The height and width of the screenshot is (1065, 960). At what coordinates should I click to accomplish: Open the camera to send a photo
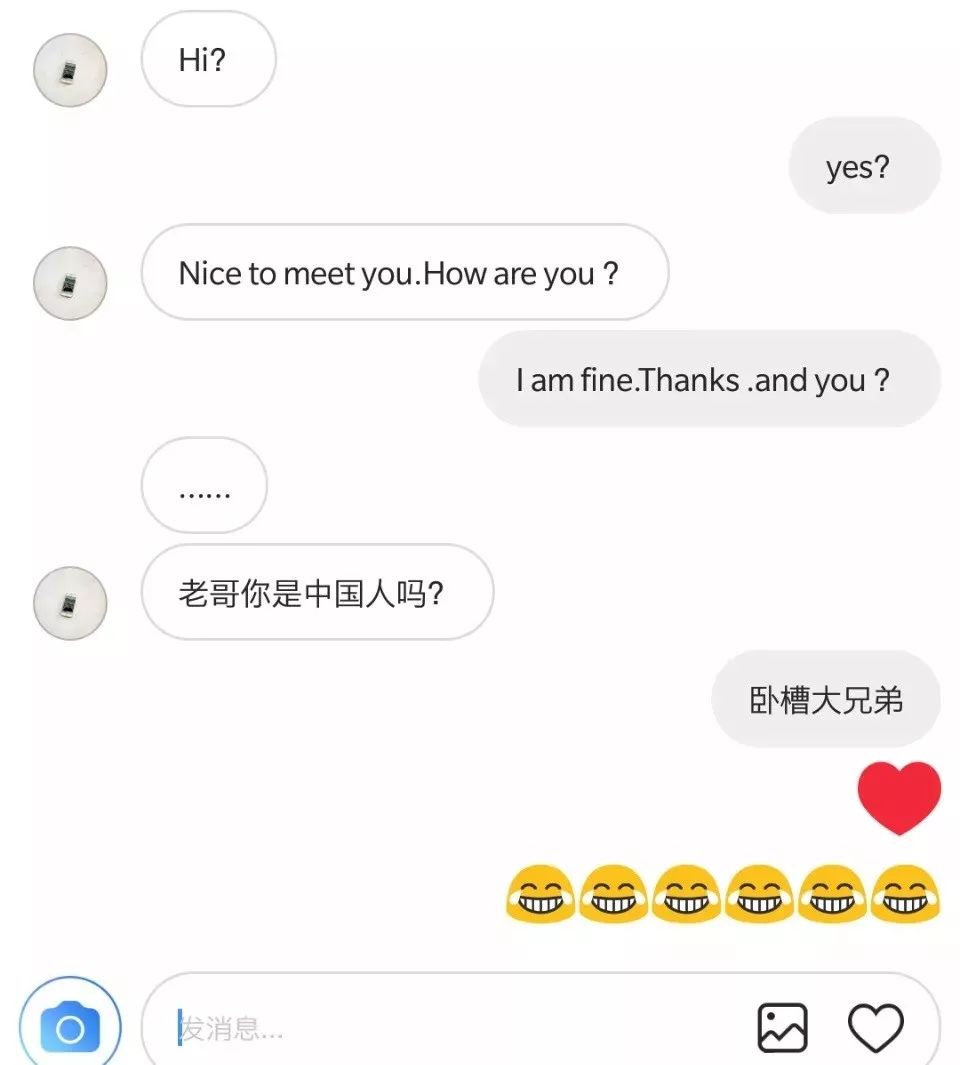(68, 1024)
